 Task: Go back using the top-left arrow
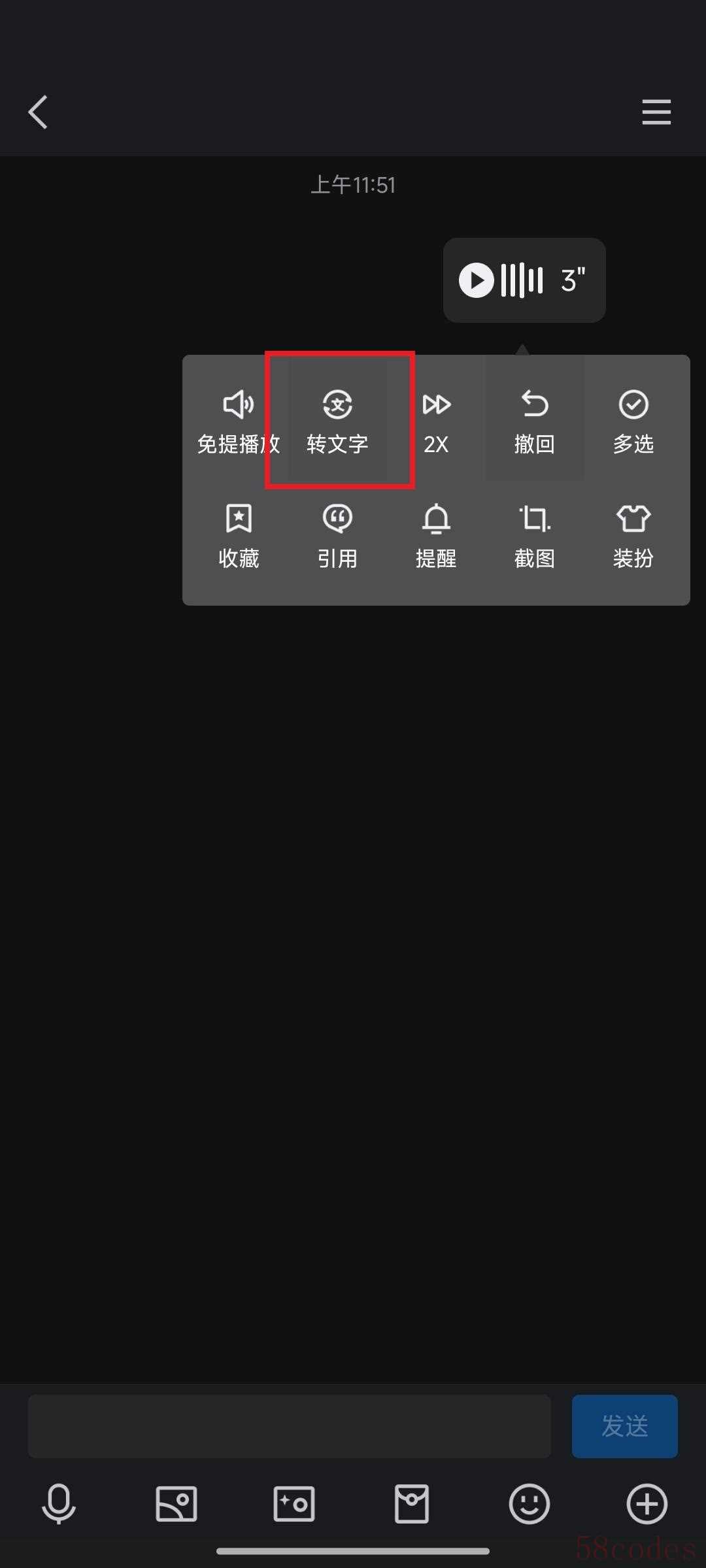[38, 112]
